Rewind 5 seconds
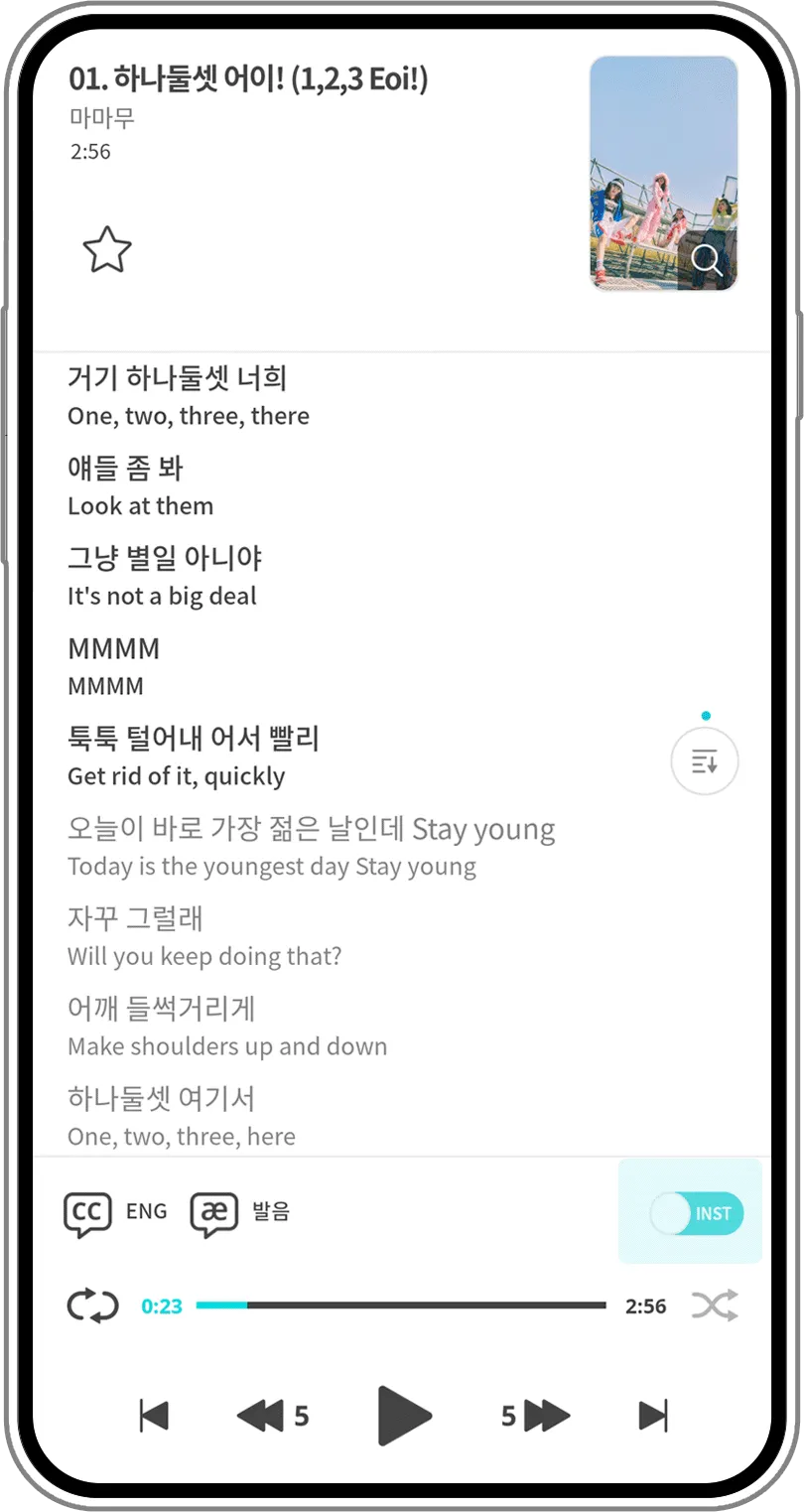Image resolution: width=804 pixels, height=1512 pixels. 272,1416
